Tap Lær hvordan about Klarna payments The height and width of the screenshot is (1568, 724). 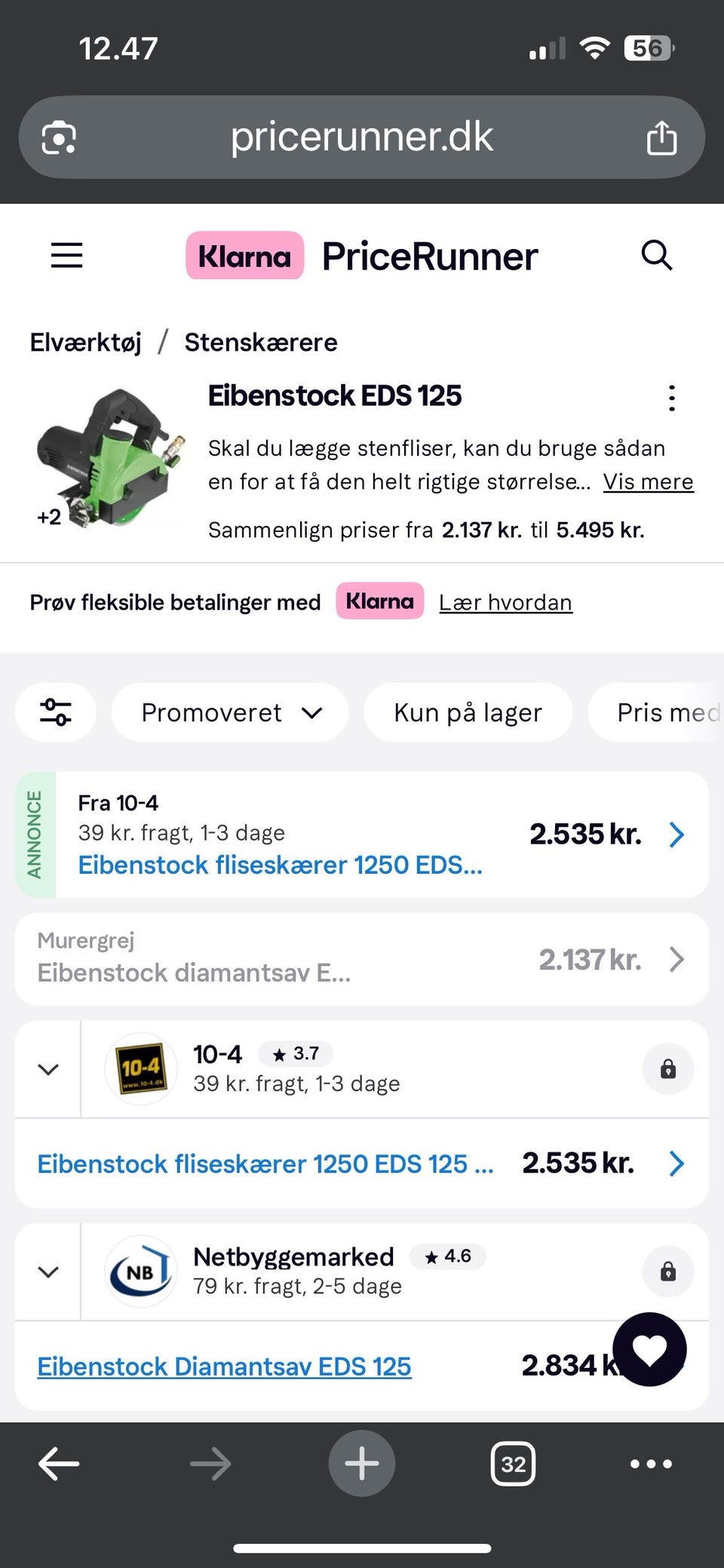505,603
